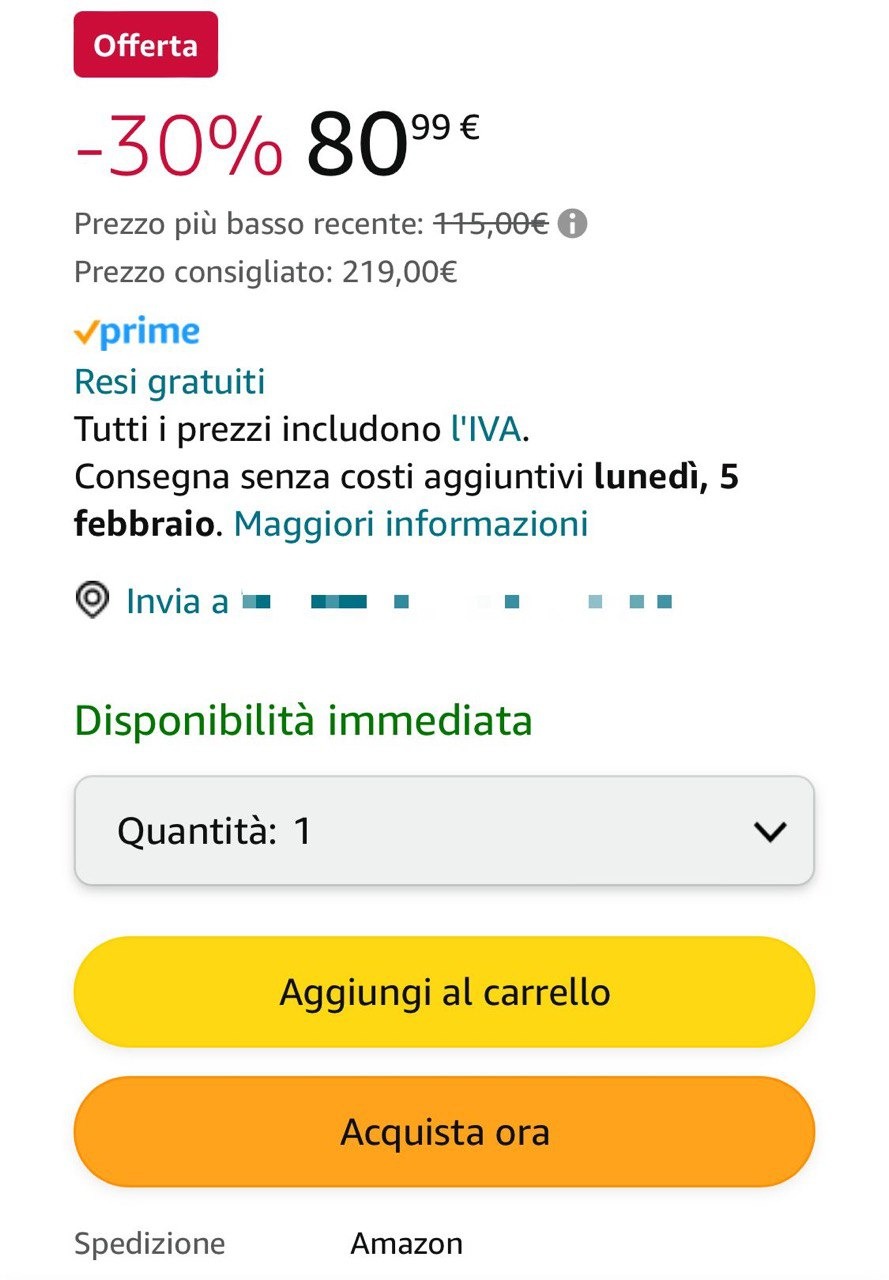Open the Resi gratuiti link

tap(170, 382)
